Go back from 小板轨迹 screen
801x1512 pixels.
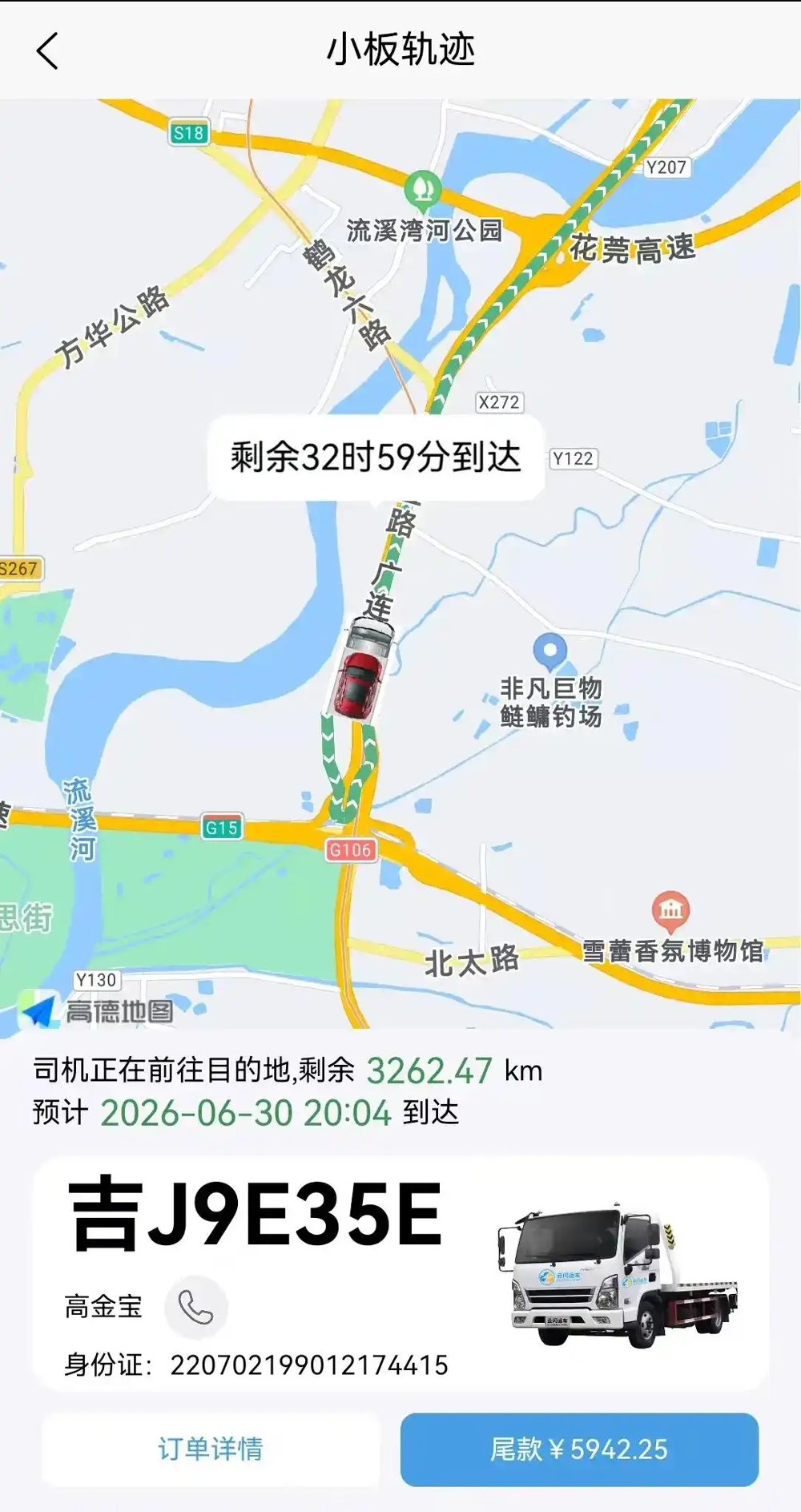pyautogui.click(x=48, y=51)
